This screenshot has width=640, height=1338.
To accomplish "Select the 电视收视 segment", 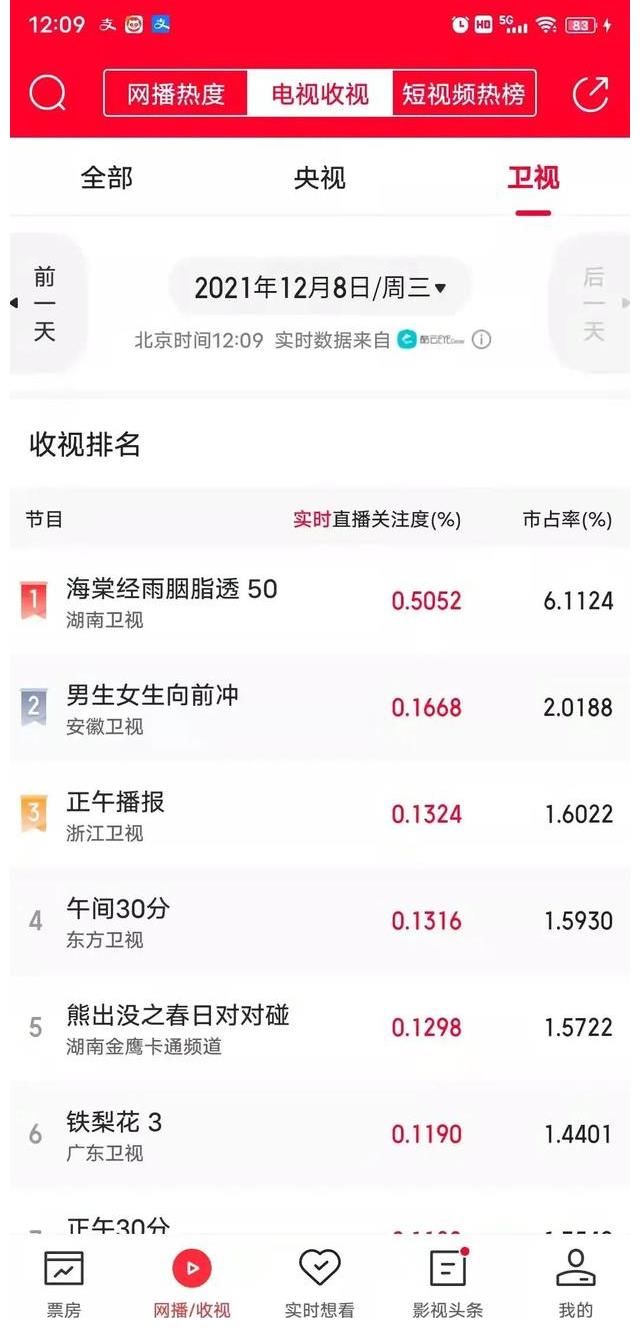I will point(320,94).
